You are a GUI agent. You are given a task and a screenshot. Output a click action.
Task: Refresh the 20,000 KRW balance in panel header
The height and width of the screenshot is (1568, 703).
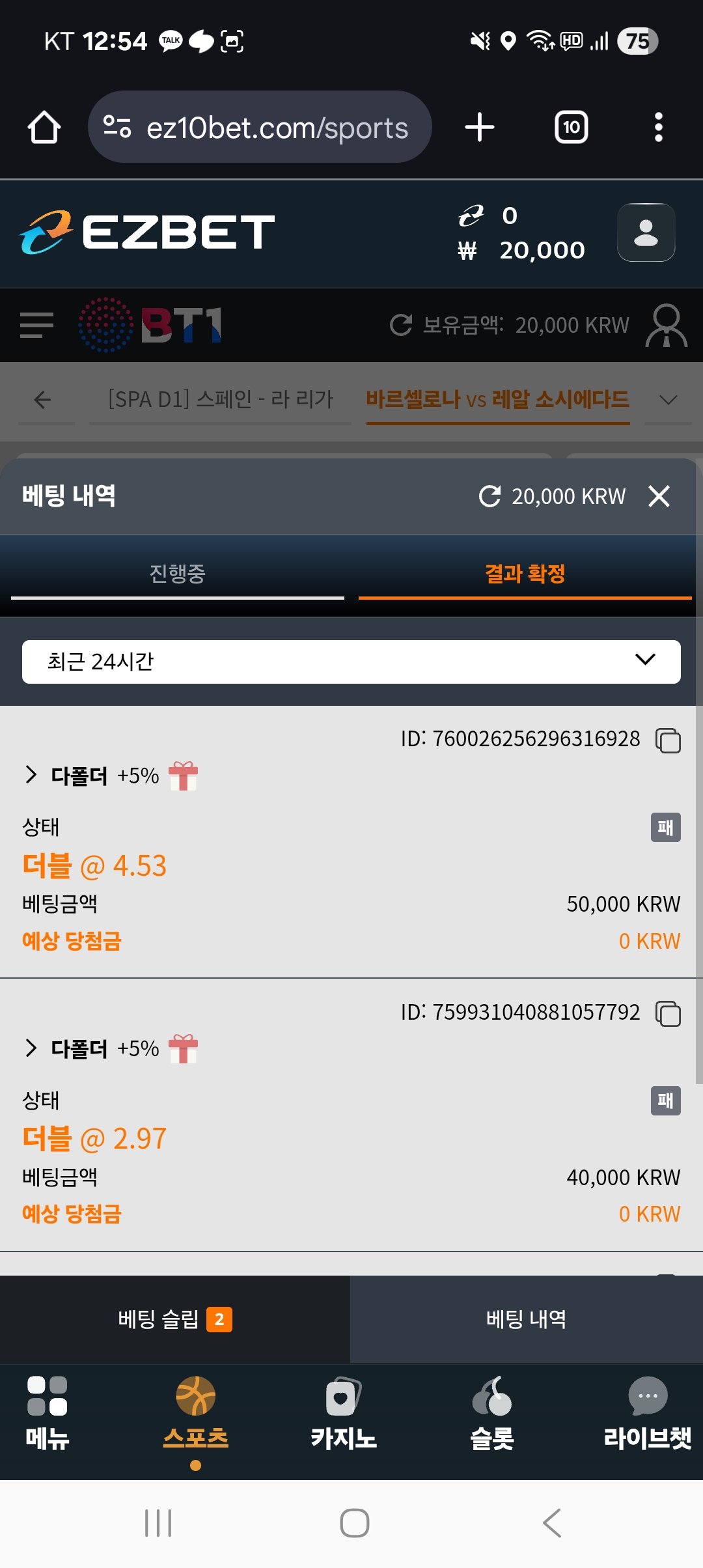[489, 496]
